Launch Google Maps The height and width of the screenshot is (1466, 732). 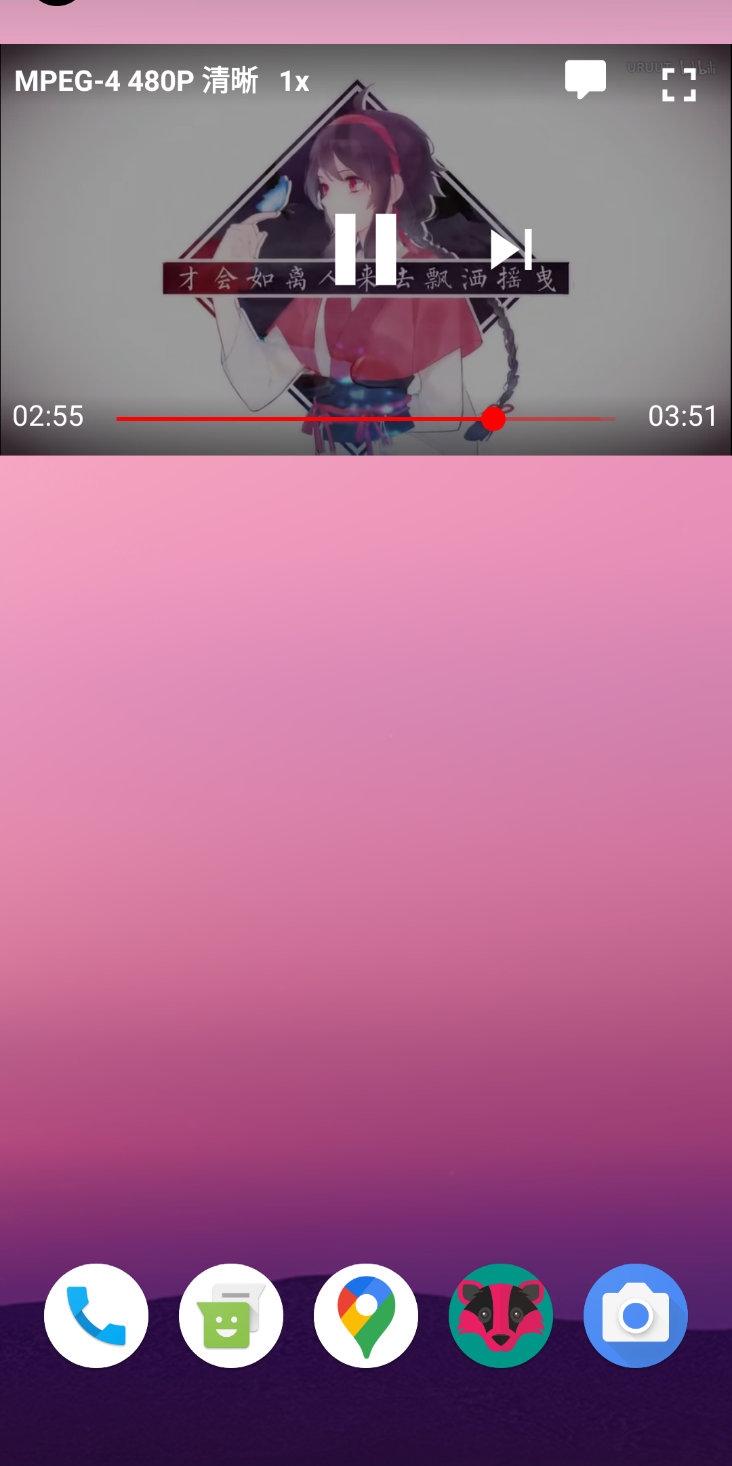(x=366, y=1315)
